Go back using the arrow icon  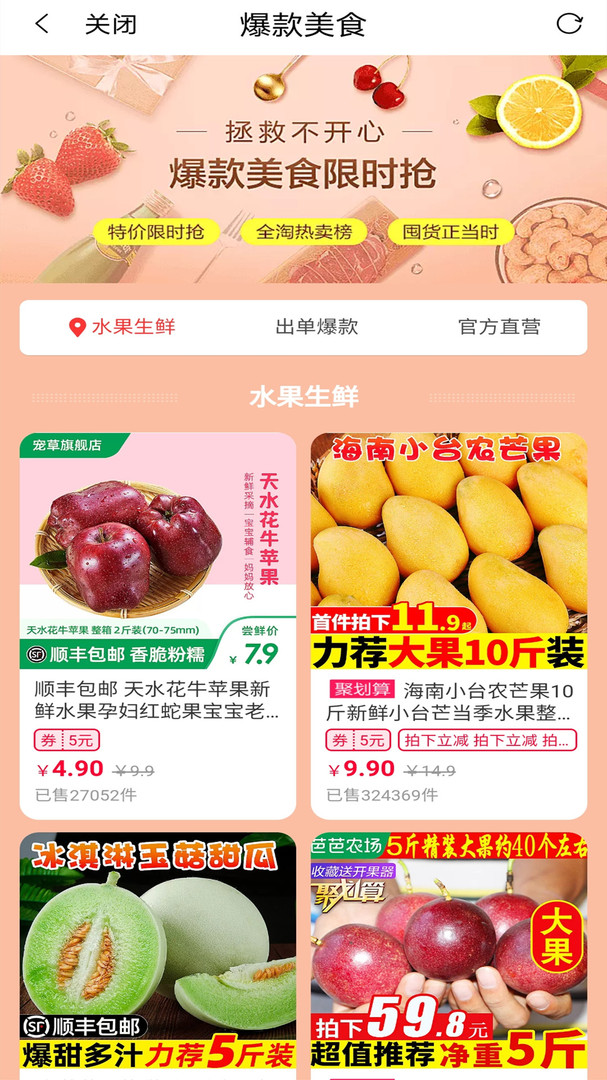(x=42, y=25)
